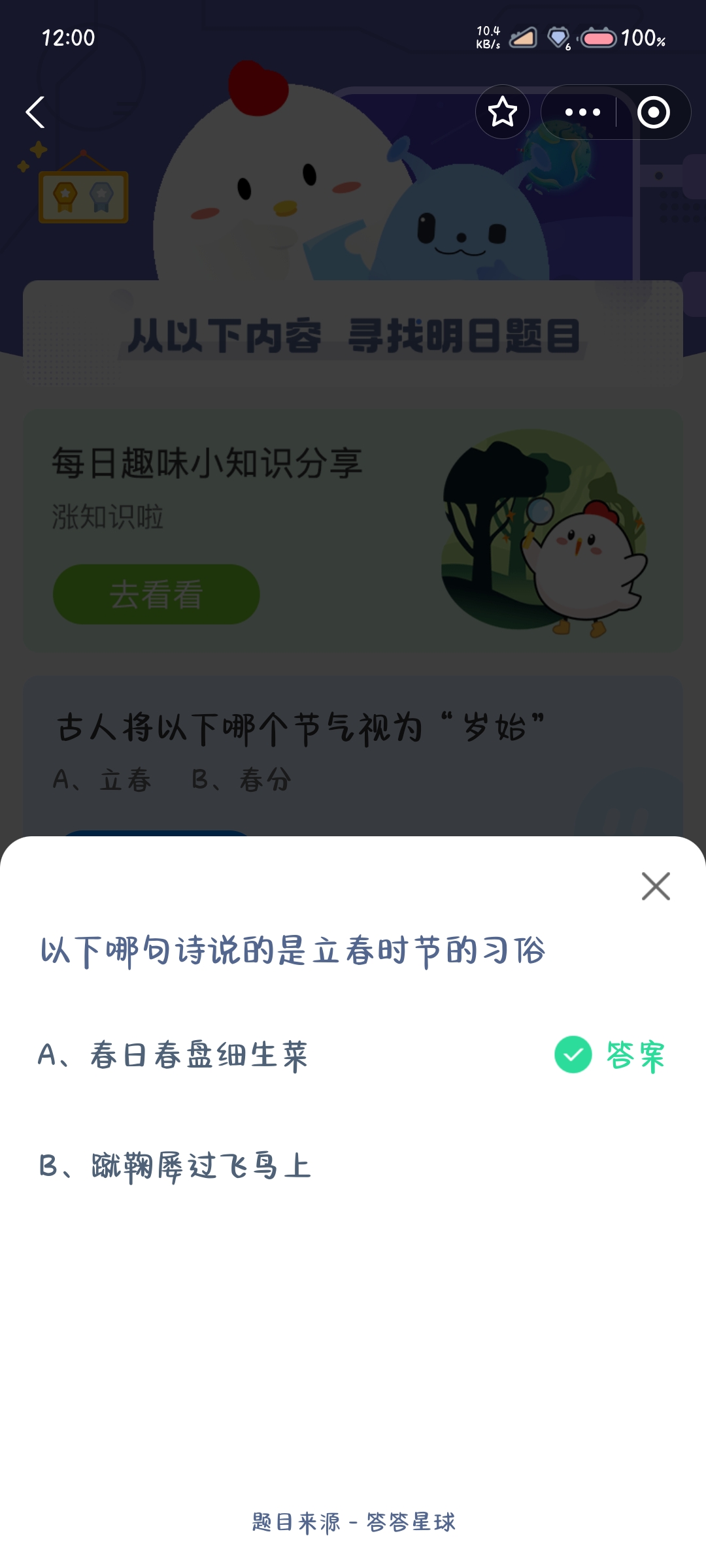Tap the 去看看 button
Viewport: 706px width, 1568px height.
(156, 595)
